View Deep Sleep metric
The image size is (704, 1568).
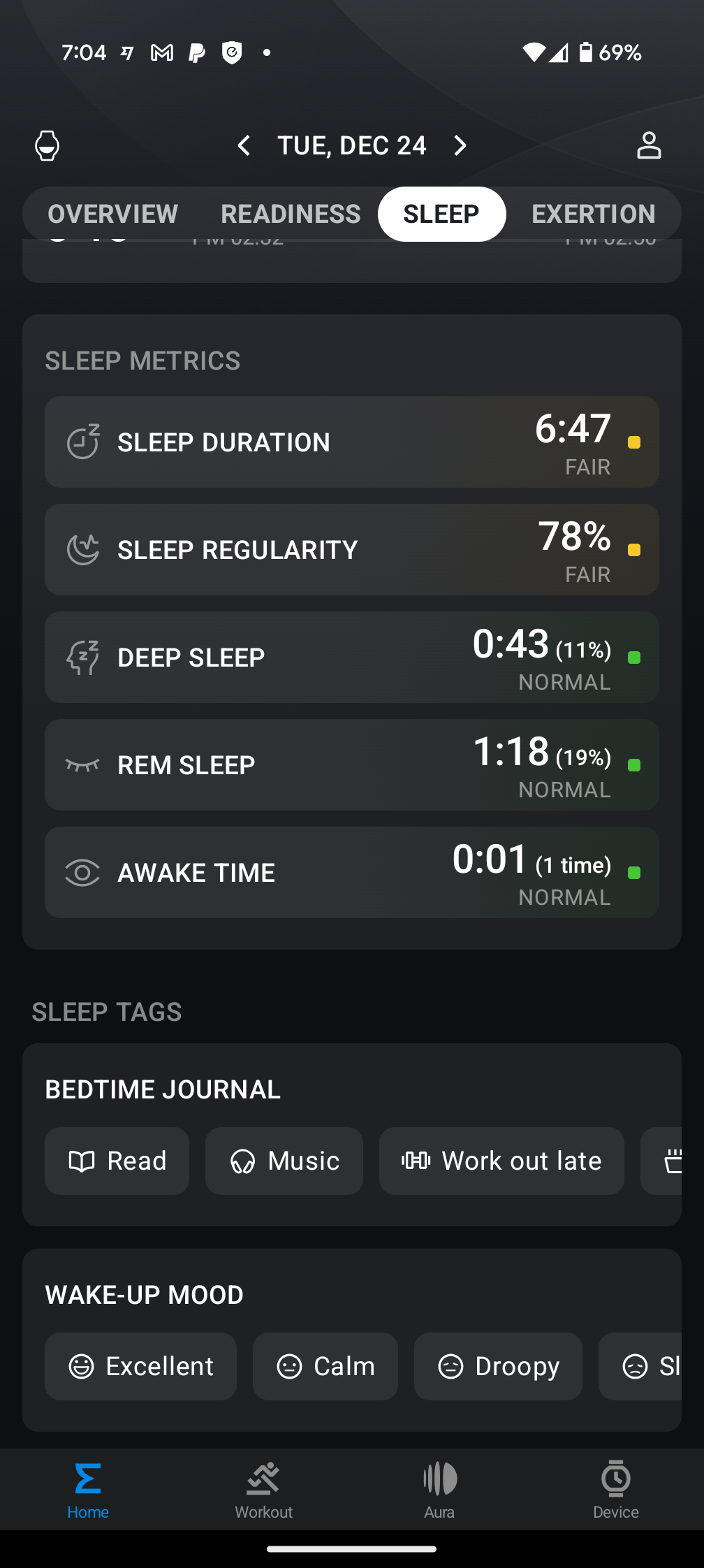(352, 658)
